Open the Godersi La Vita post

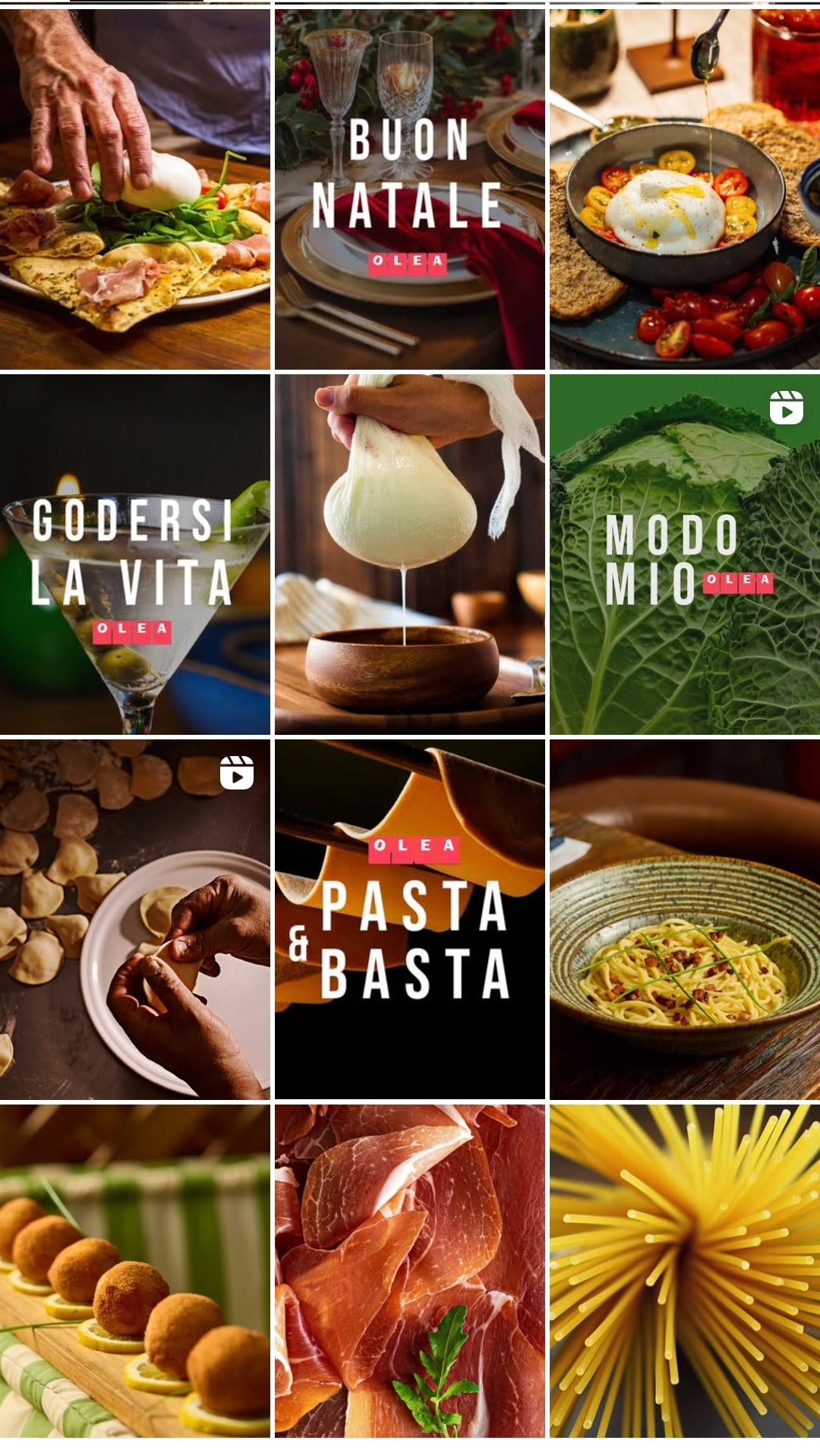(x=134, y=554)
